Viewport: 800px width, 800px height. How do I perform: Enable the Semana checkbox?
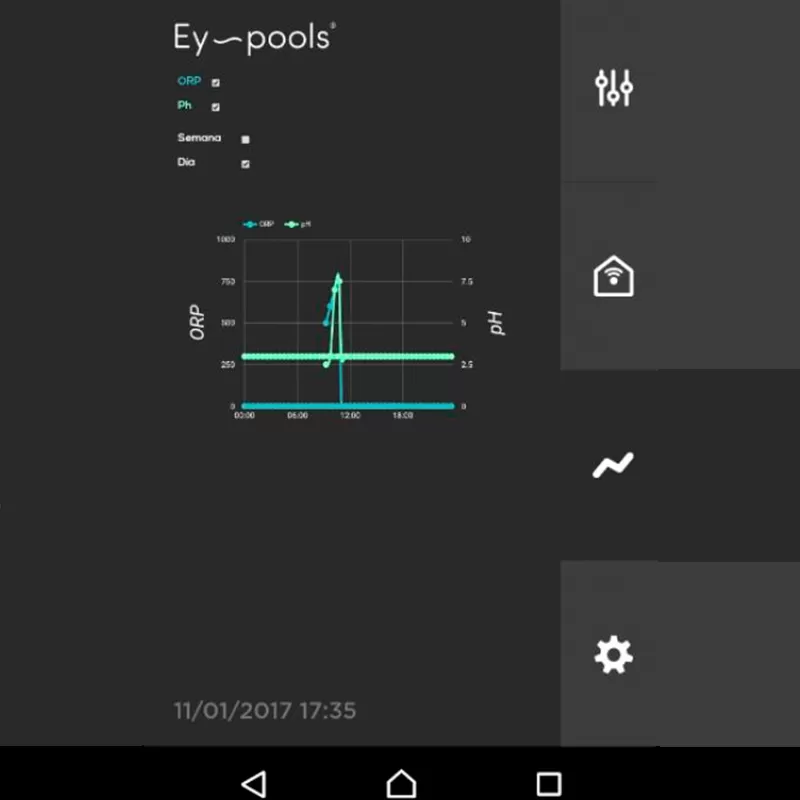(x=246, y=140)
